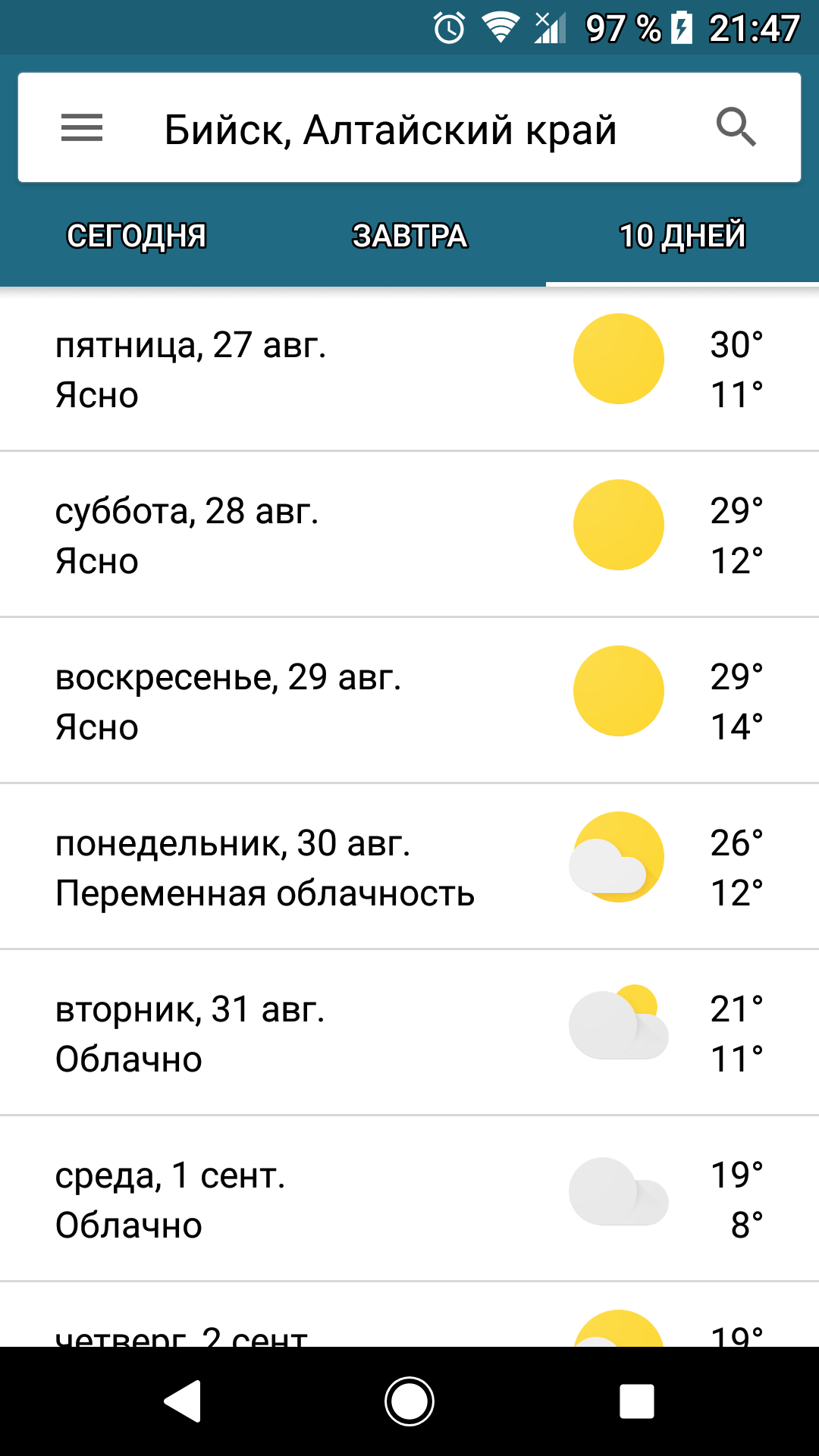
Task: Tap the system home button
Action: tap(409, 1401)
